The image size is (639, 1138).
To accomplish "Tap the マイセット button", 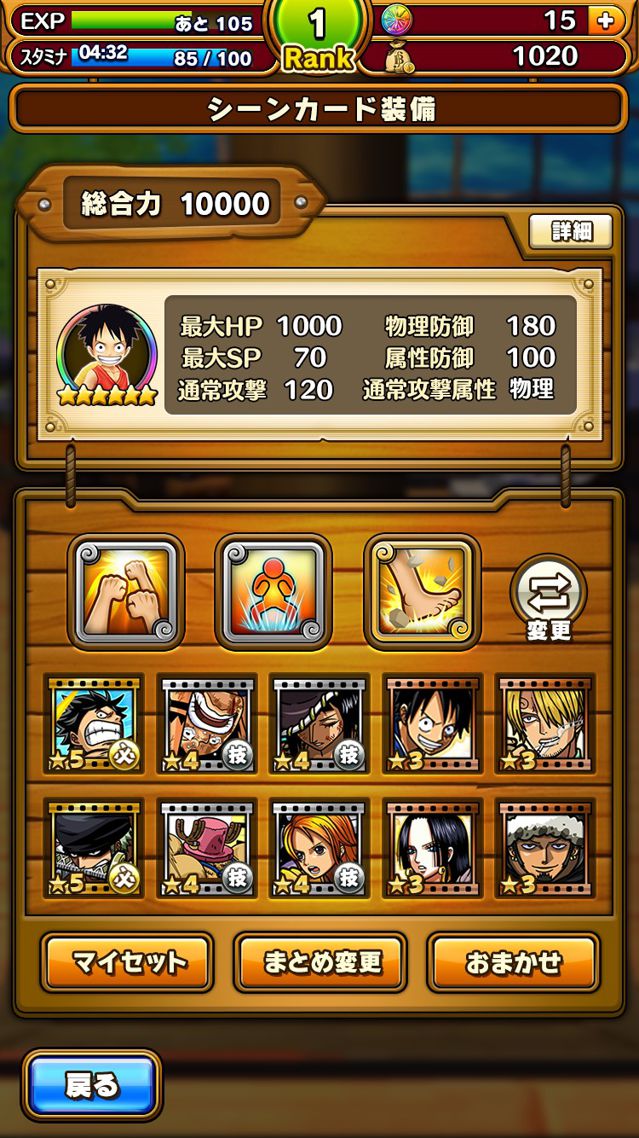I will pos(127,962).
